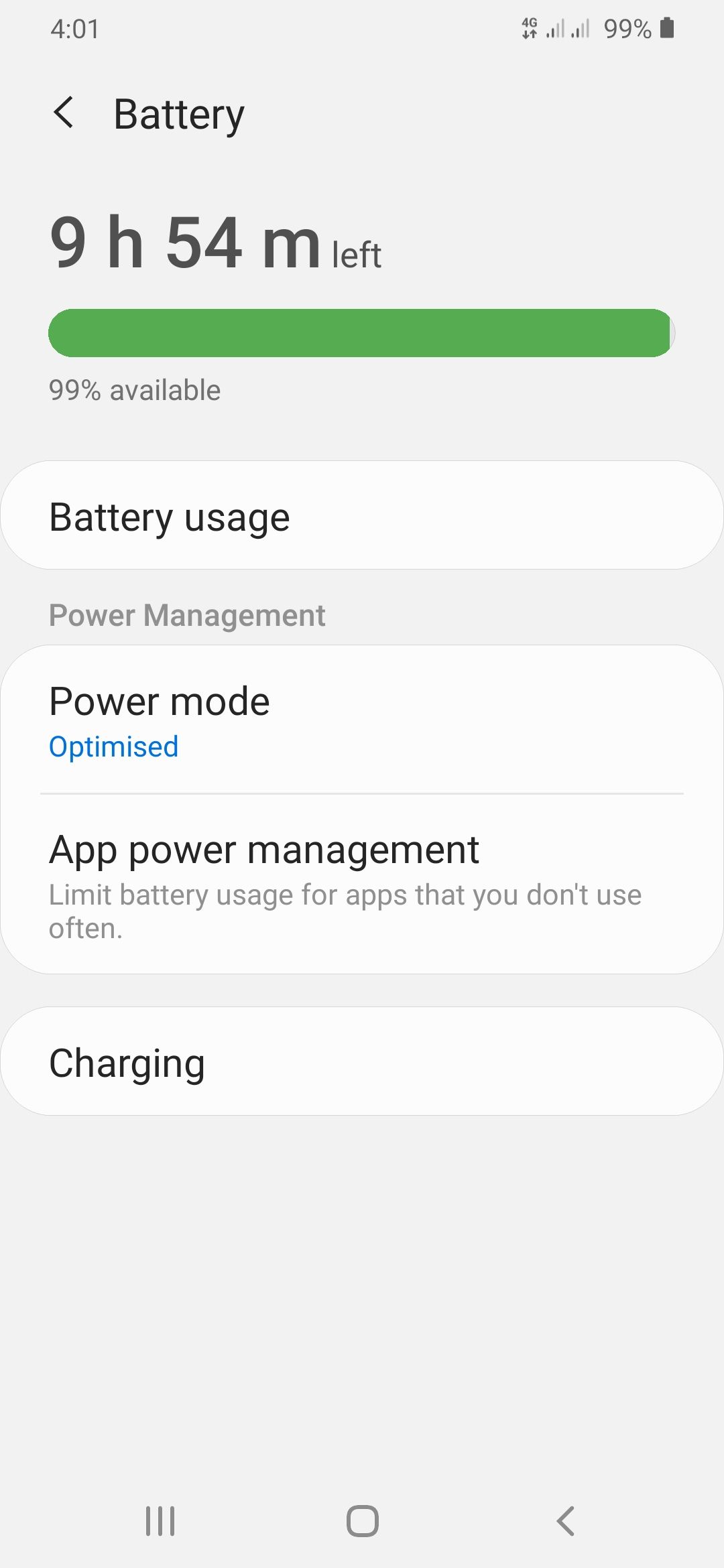Tap the back arrow next to Battery
Screen dimensions: 724x1568
[x=65, y=114]
